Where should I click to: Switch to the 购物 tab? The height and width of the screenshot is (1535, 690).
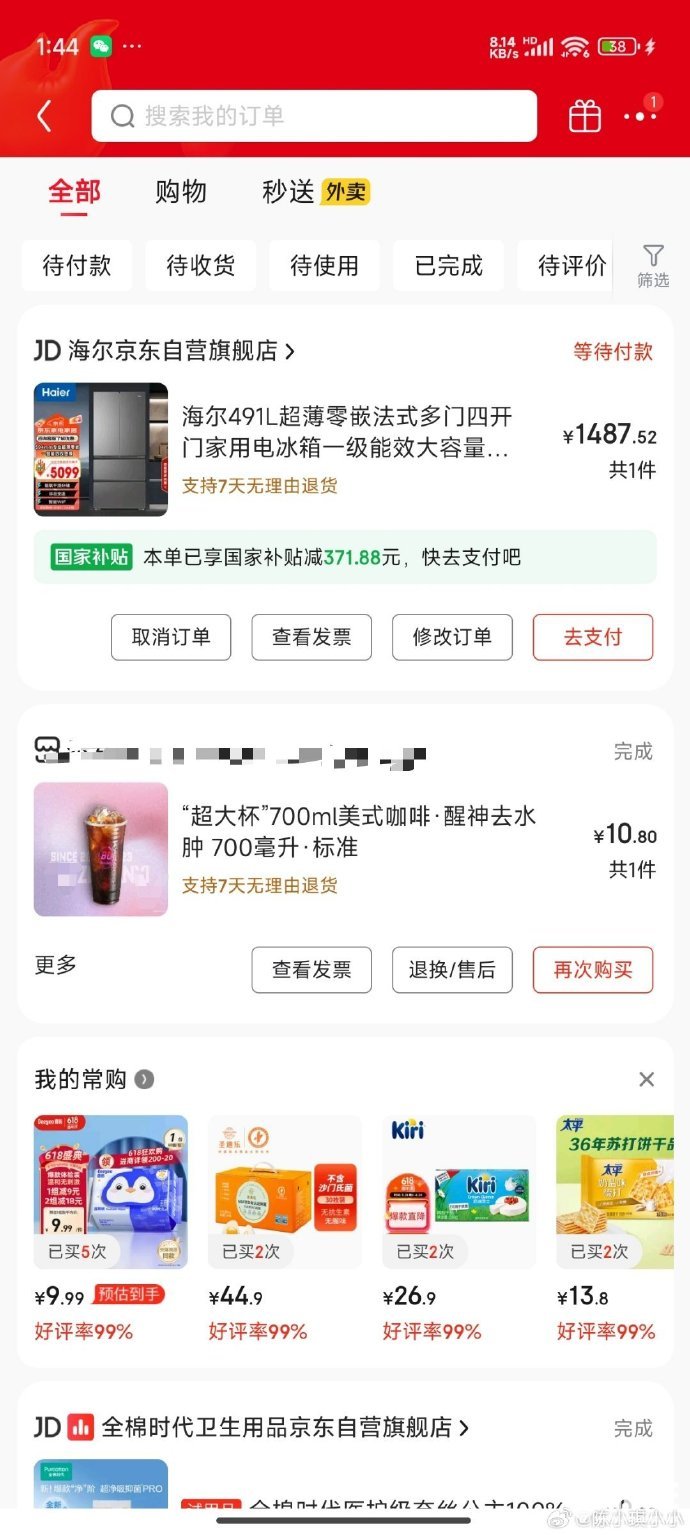(x=181, y=192)
